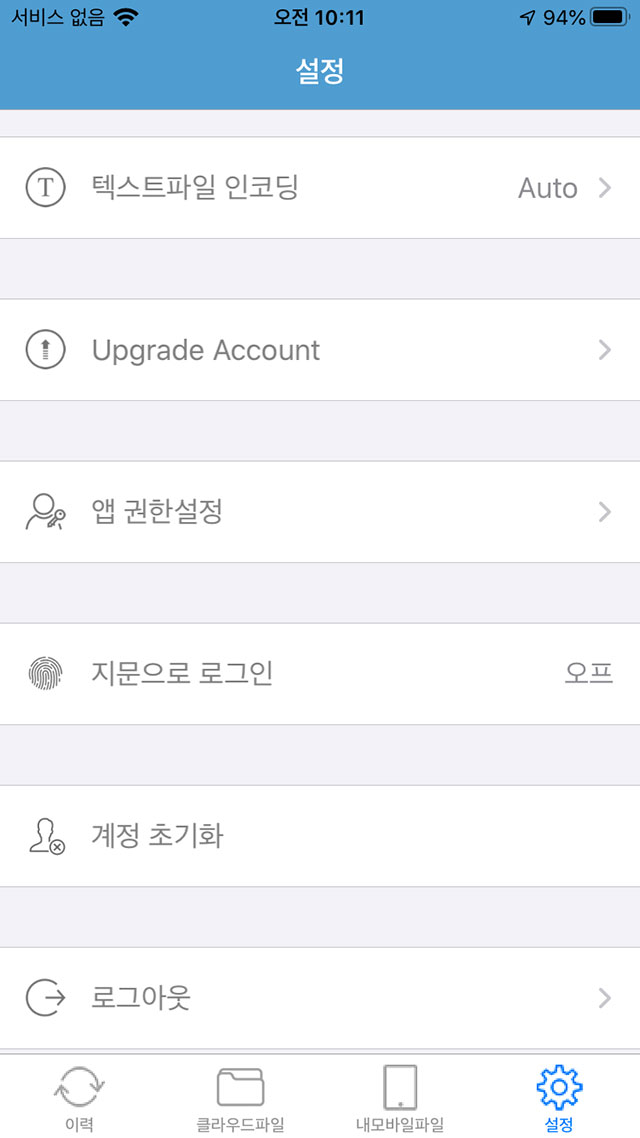Select 계정 초기화
Image resolution: width=640 pixels, height=1138 pixels.
[x=320, y=836]
